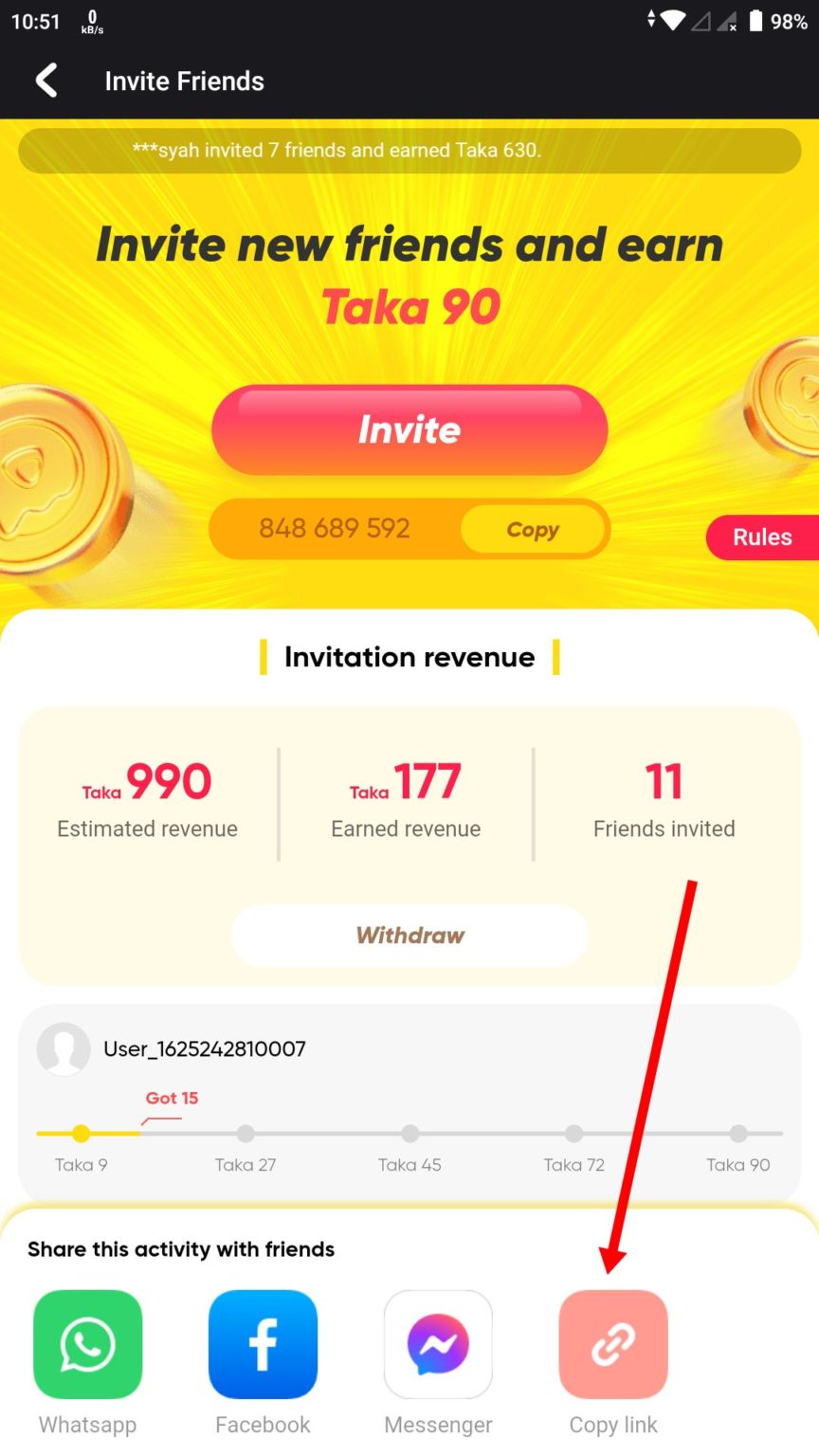Copy the invitation link
This screenshot has height=1456, width=819.
click(x=613, y=1344)
